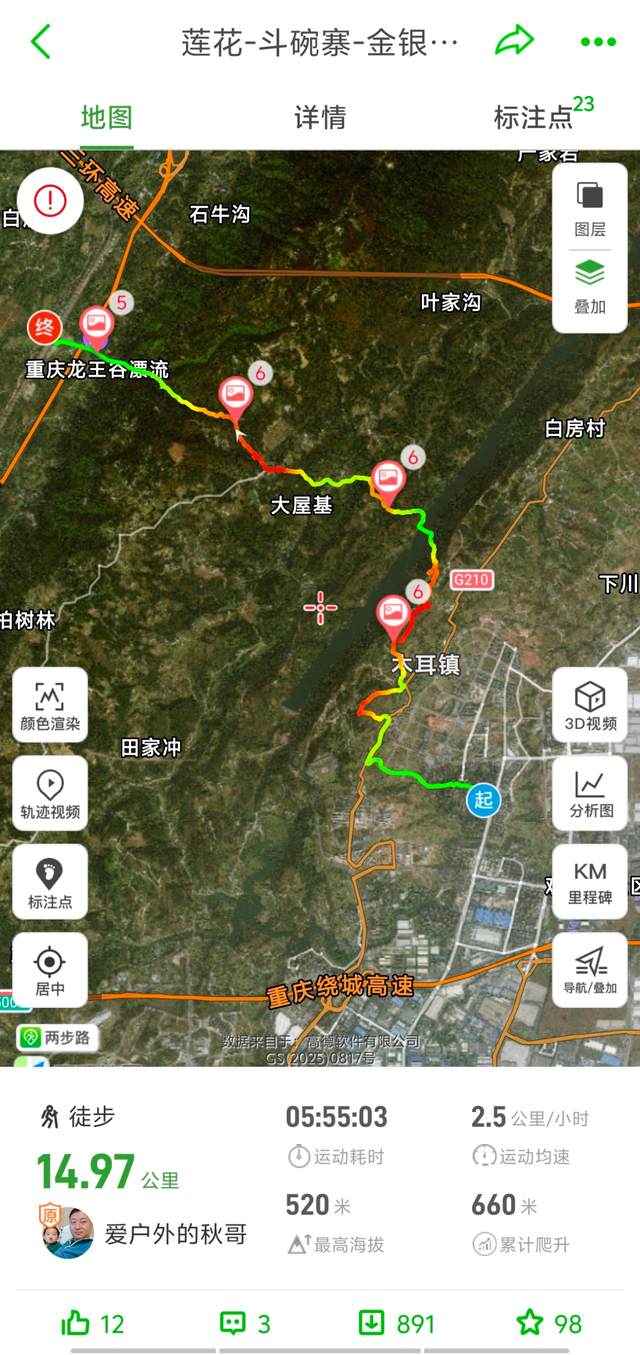
Task: Start 导航/叠加 navigation
Action: click(590, 970)
